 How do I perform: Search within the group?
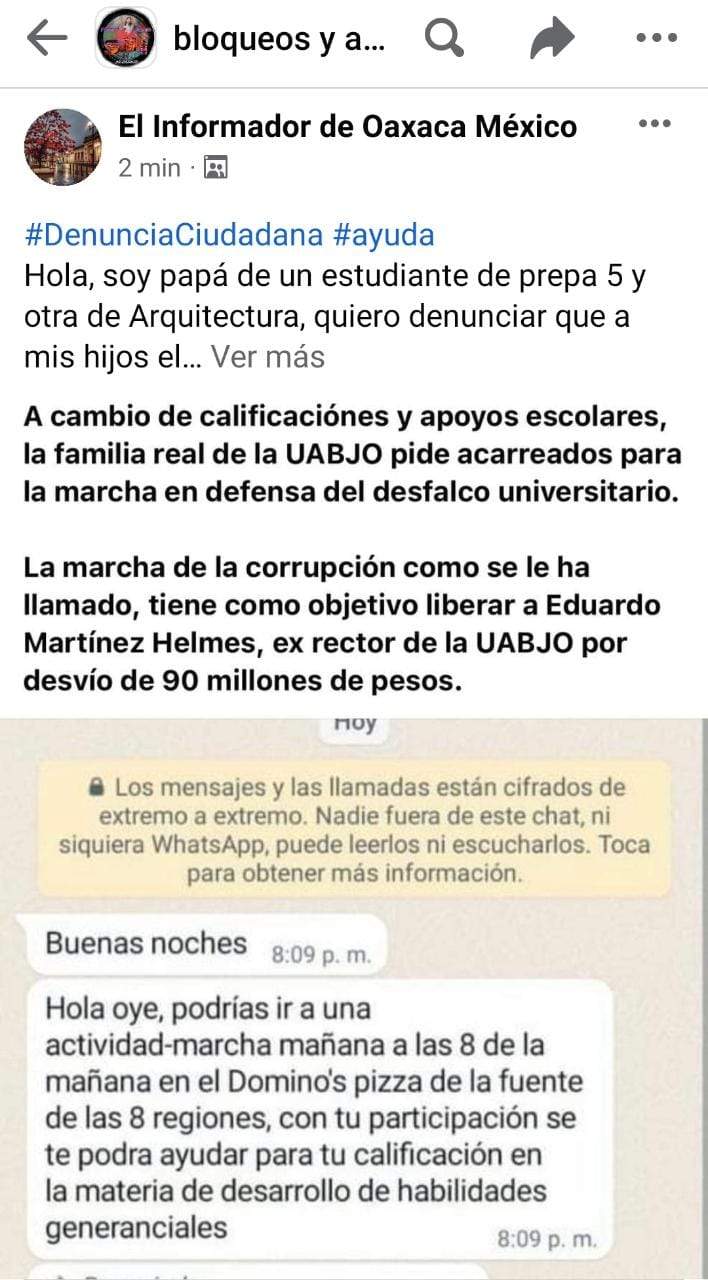coord(444,39)
